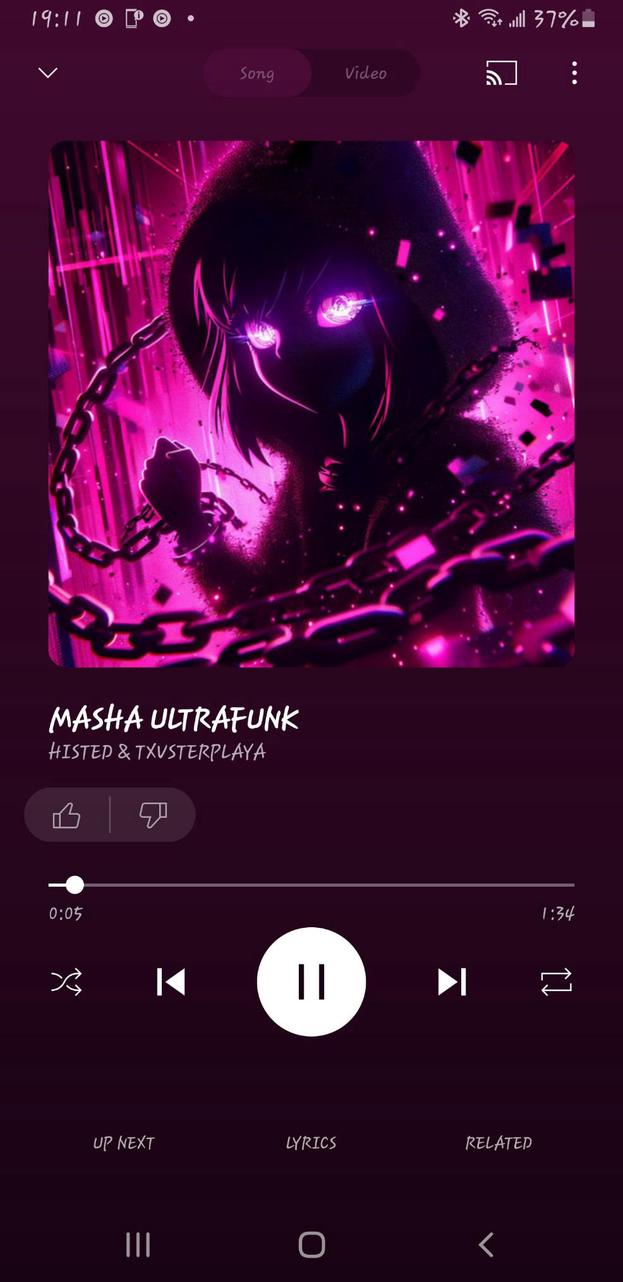Like MASHA ULTRAFUNK with thumbs up
The width and height of the screenshot is (623, 1282).
point(67,816)
